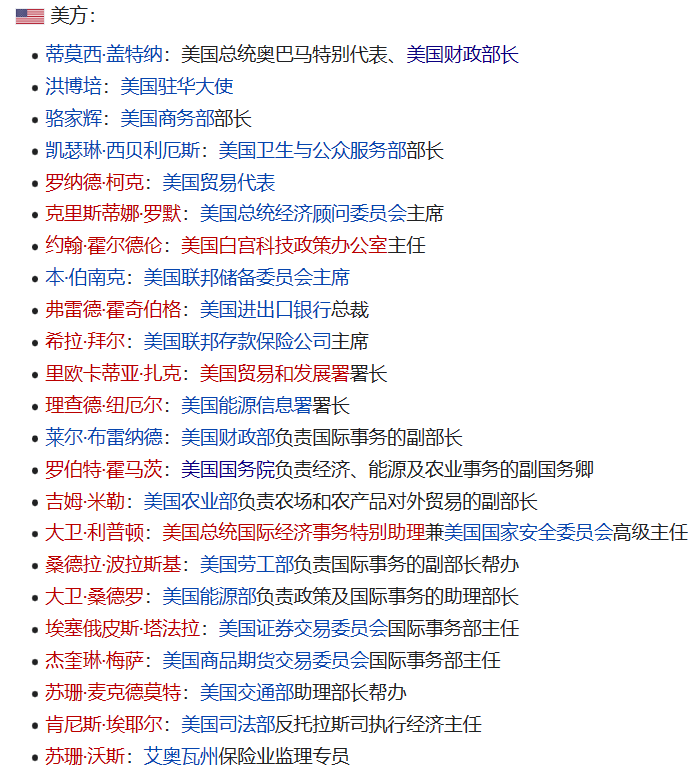
Task: Follow the 凯瑟琳·西贝利厄斯 link
Action: (x=122, y=151)
